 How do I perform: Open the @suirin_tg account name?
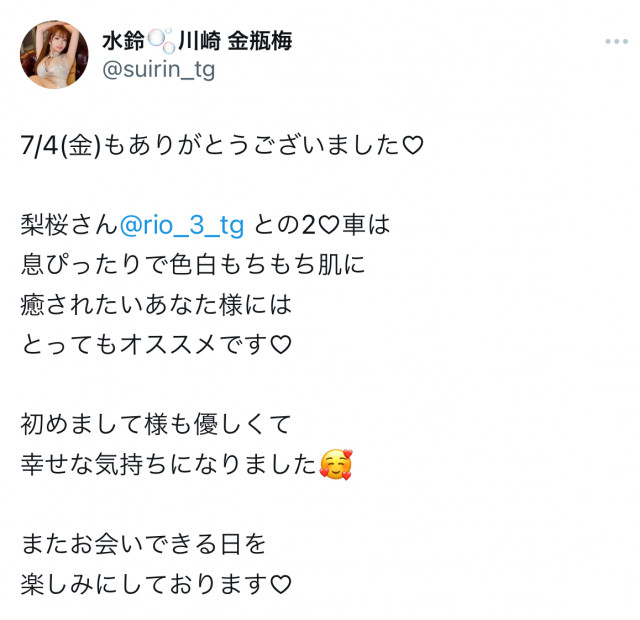tap(159, 70)
